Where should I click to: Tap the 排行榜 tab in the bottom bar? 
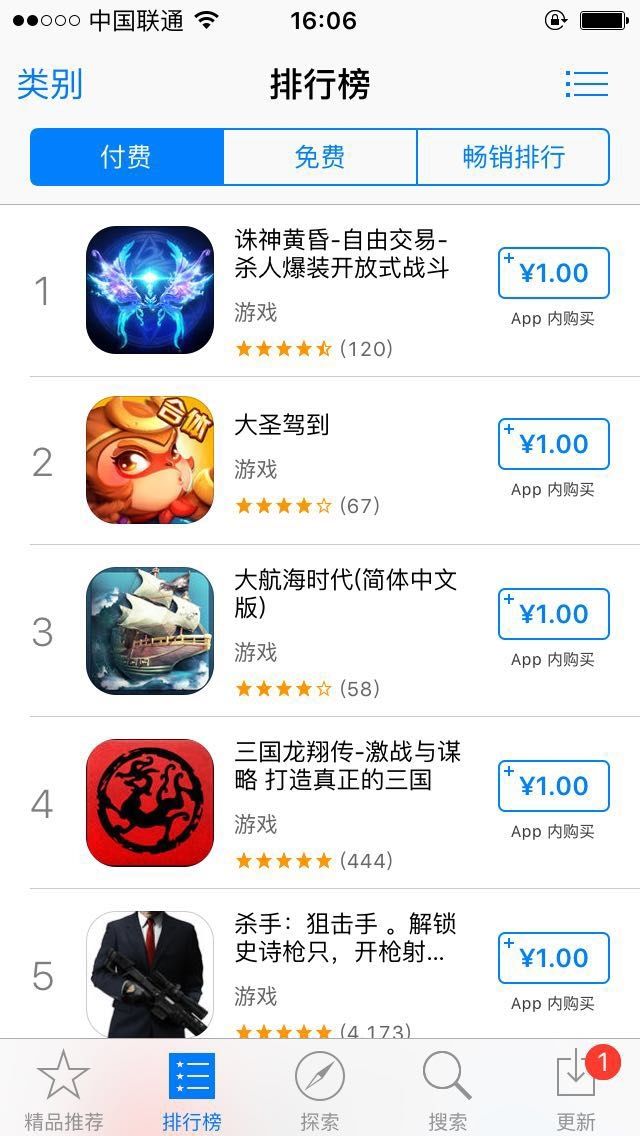[x=191, y=1088]
